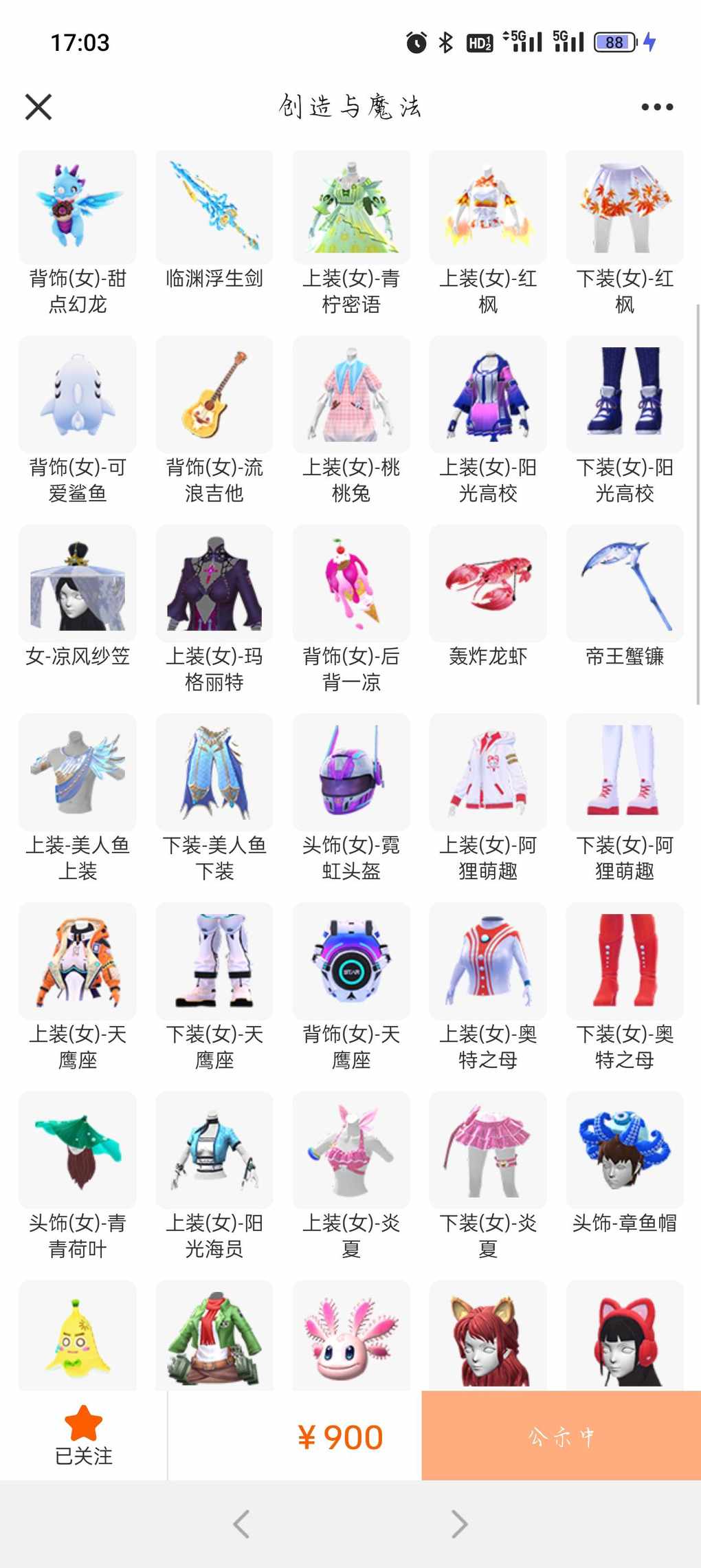Select the 上装(女)-桃桃兔 top

point(351,395)
